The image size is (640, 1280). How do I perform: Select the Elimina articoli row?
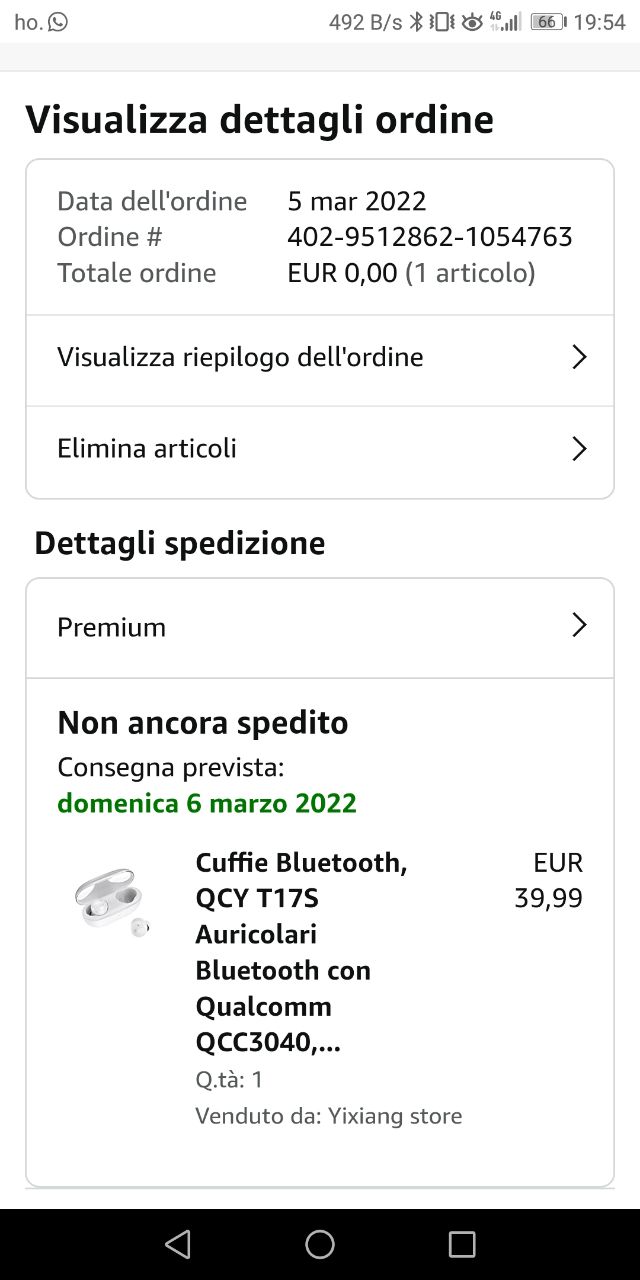pos(320,449)
